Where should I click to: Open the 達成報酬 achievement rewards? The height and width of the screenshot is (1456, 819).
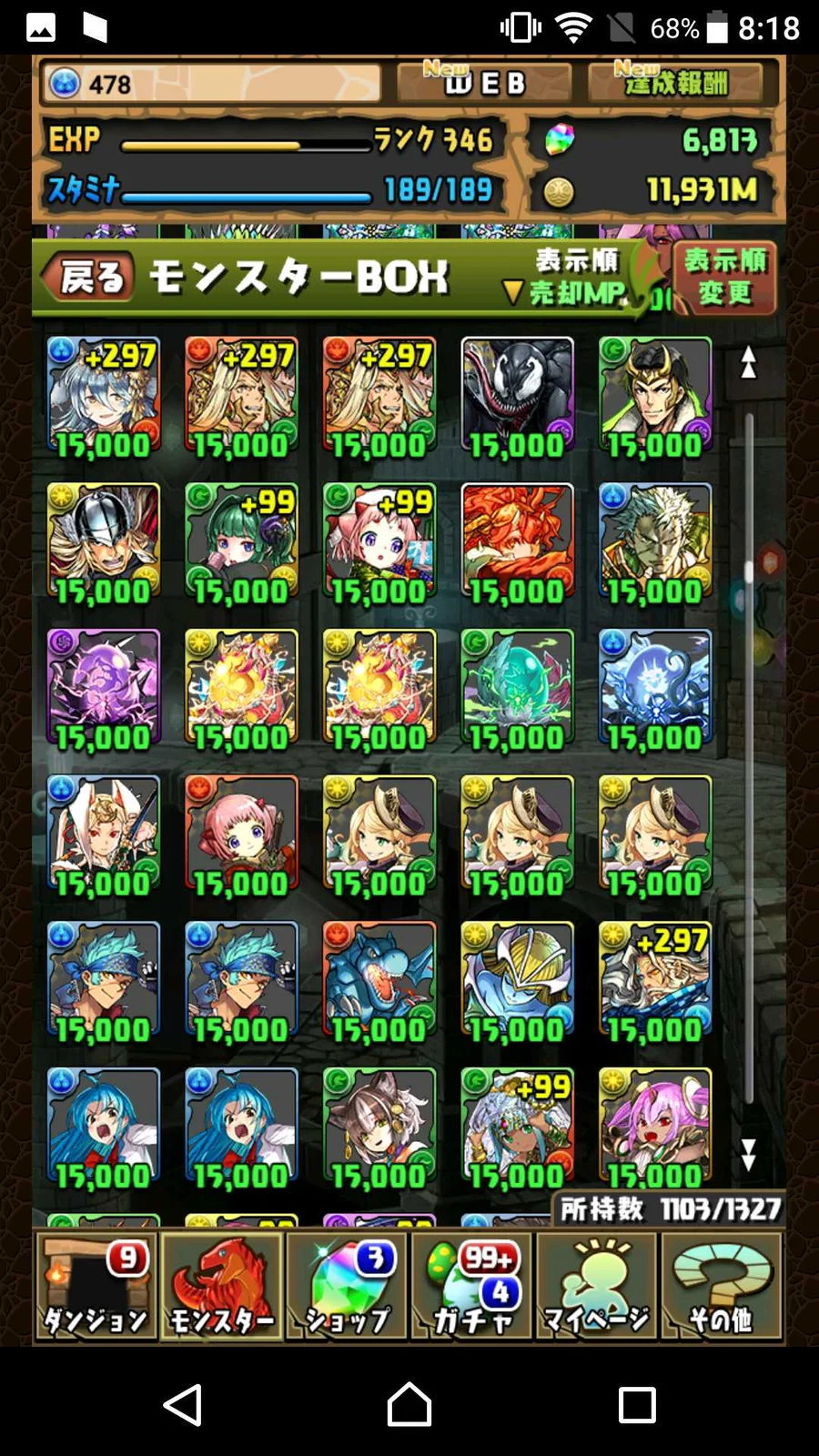pyautogui.click(x=681, y=84)
